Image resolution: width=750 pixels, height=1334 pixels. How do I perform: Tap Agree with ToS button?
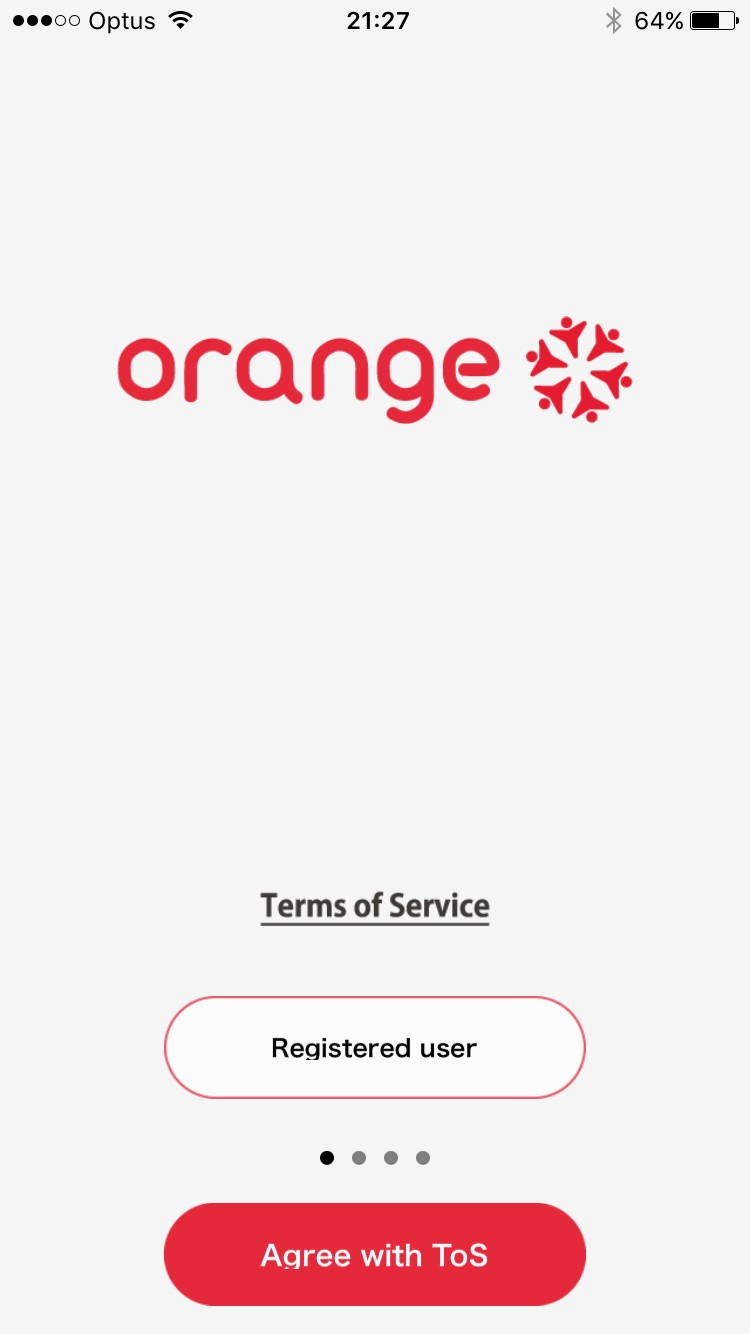click(375, 1254)
